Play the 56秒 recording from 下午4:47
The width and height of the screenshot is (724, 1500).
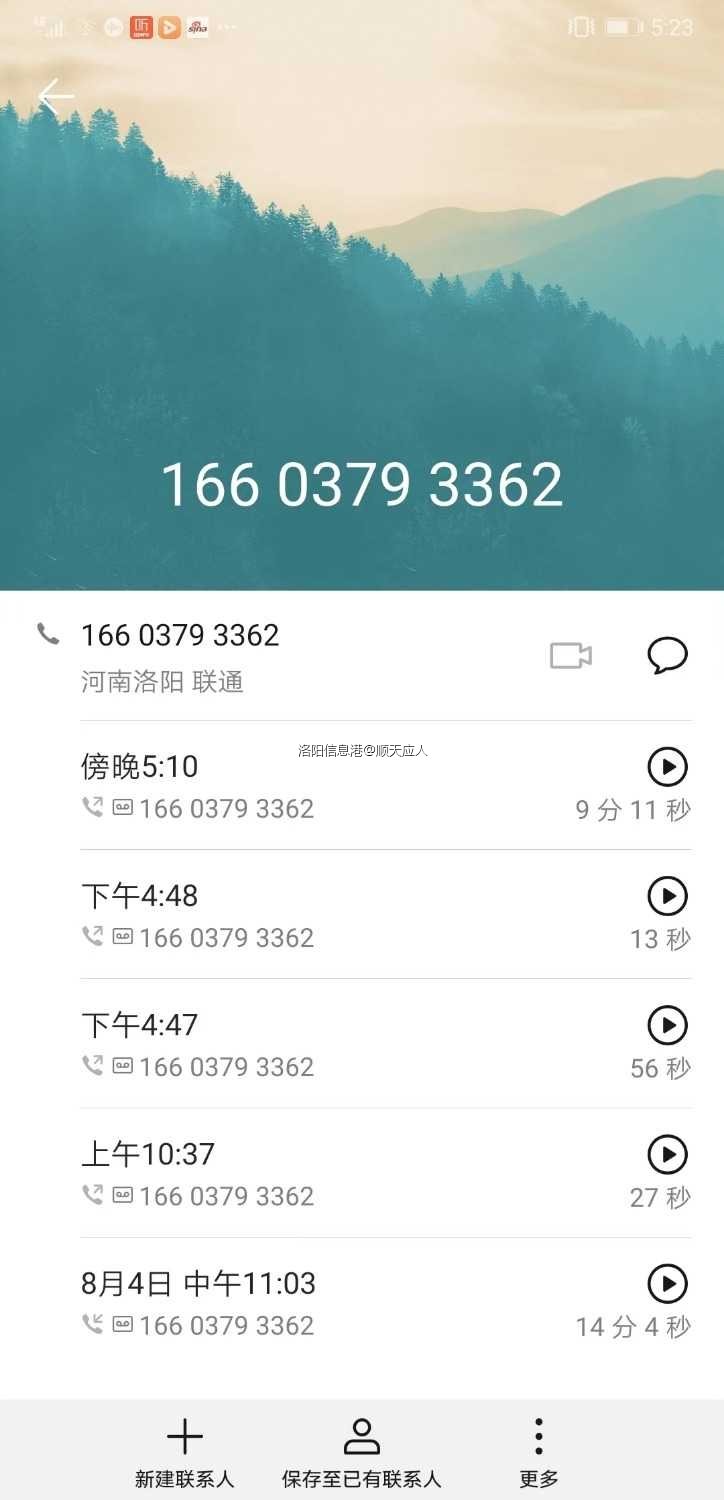(x=667, y=1025)
